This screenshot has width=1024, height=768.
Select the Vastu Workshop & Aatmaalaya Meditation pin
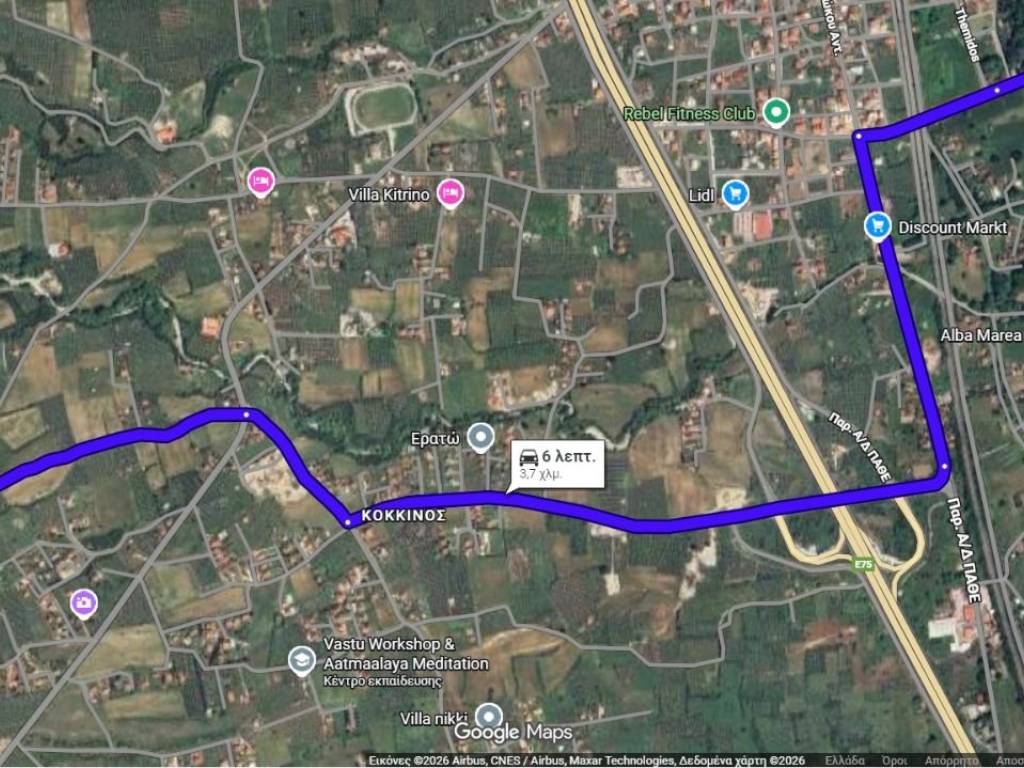[301, 659]
